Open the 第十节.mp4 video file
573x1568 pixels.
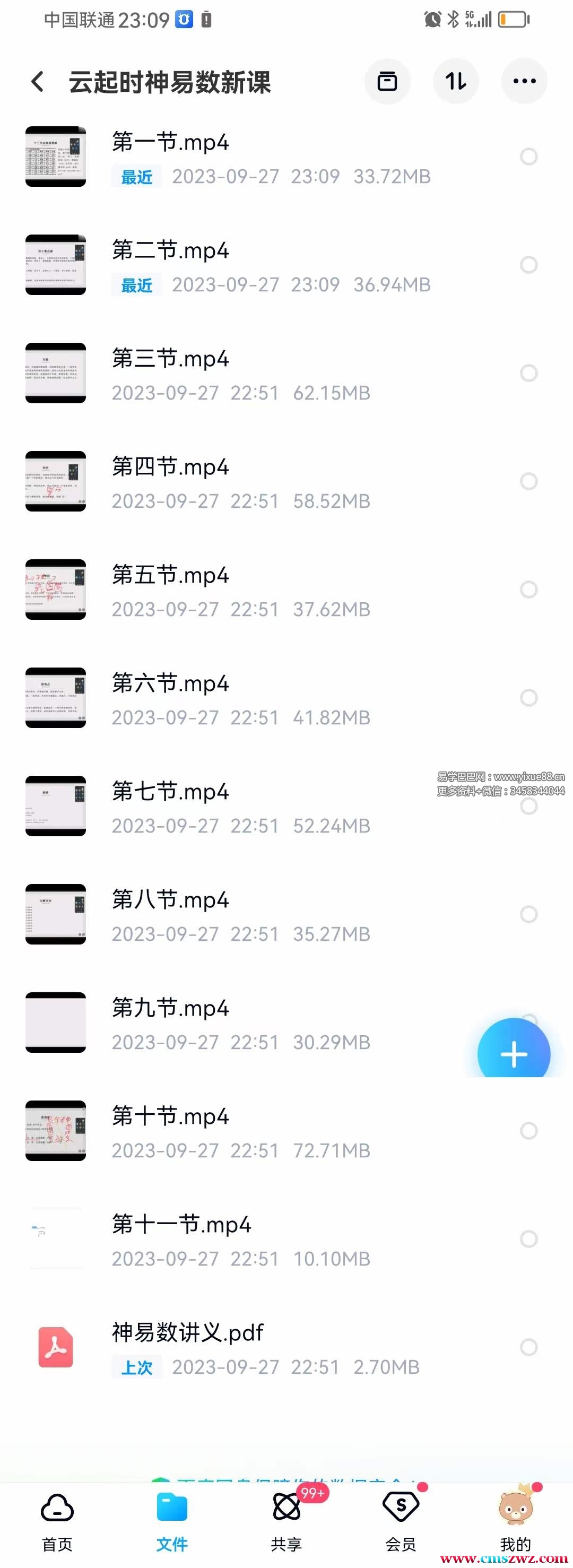(170, 1116)
